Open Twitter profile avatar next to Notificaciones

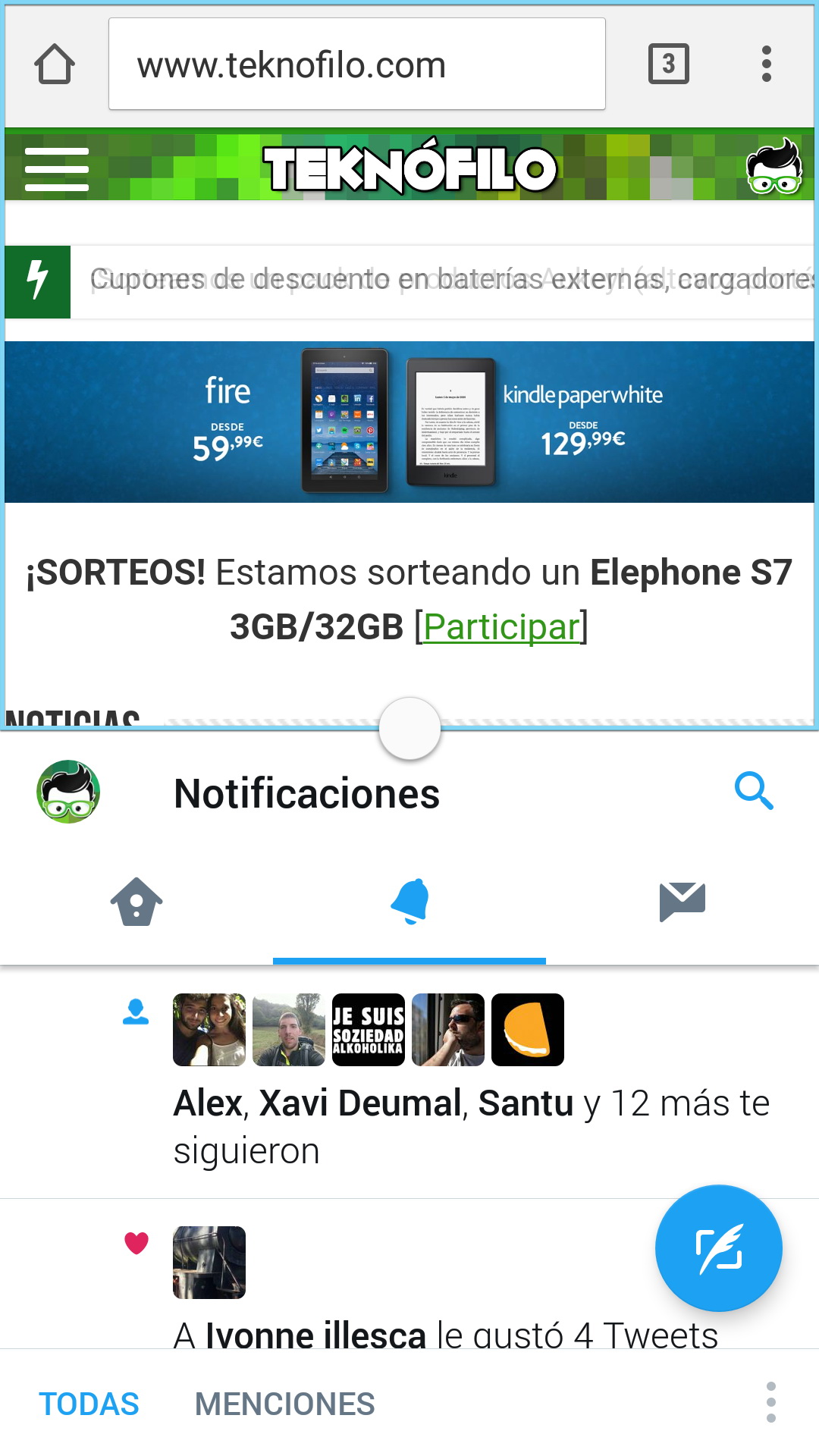[x=68, y=792]
